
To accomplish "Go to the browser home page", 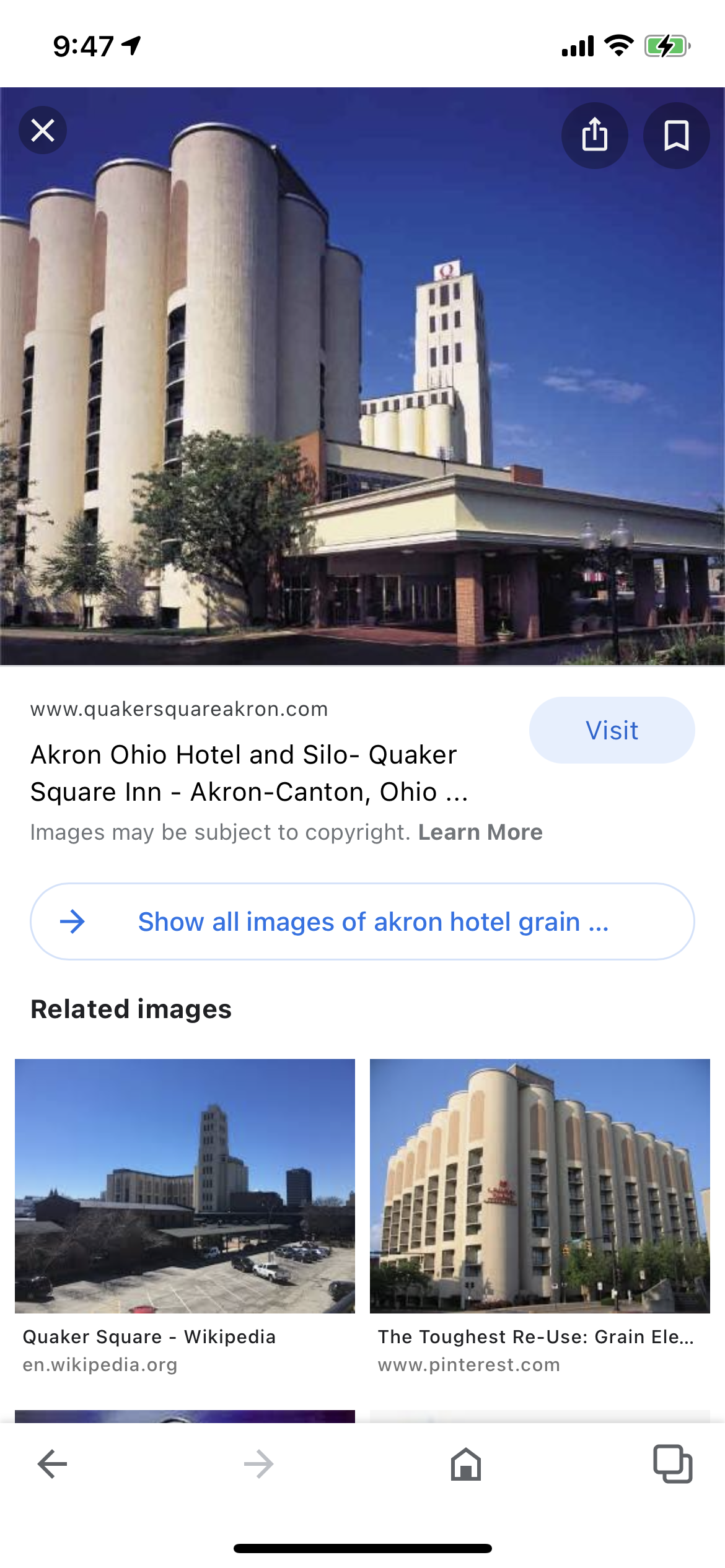I will 465,1464.
